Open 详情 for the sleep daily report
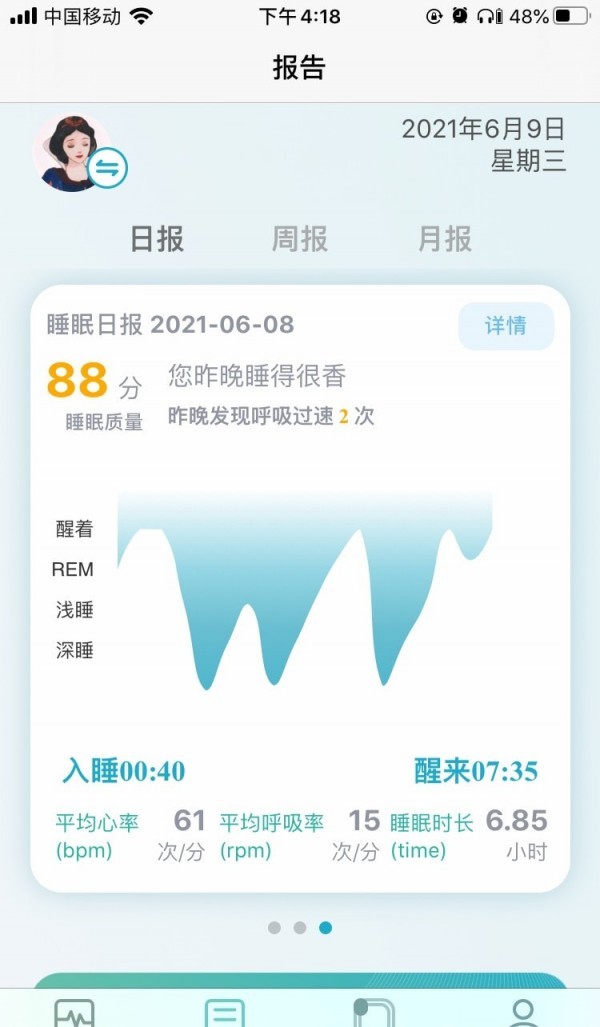Image resolution: width=600 pixels, height=1027 pixels. 506,326
